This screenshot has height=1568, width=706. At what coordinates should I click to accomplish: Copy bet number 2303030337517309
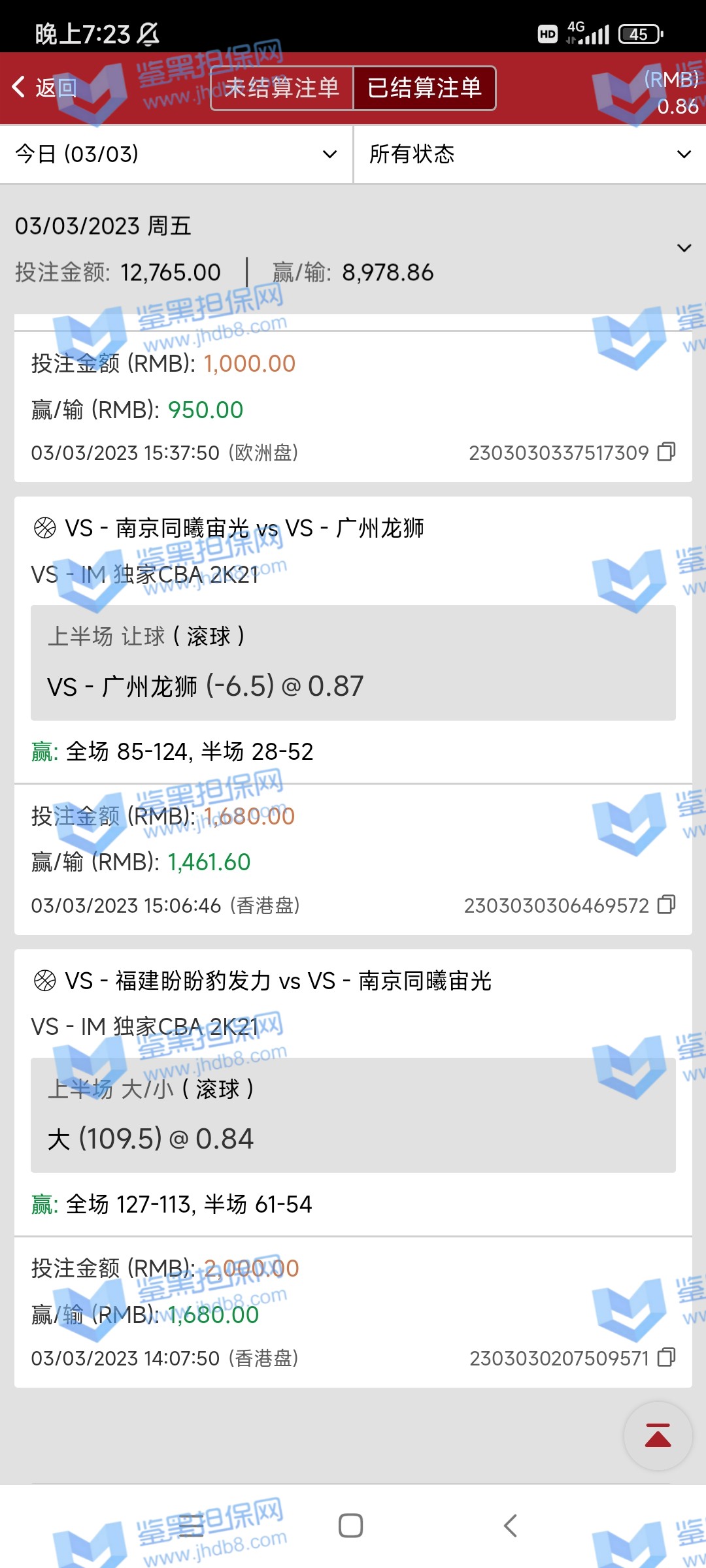pos(666,451)
